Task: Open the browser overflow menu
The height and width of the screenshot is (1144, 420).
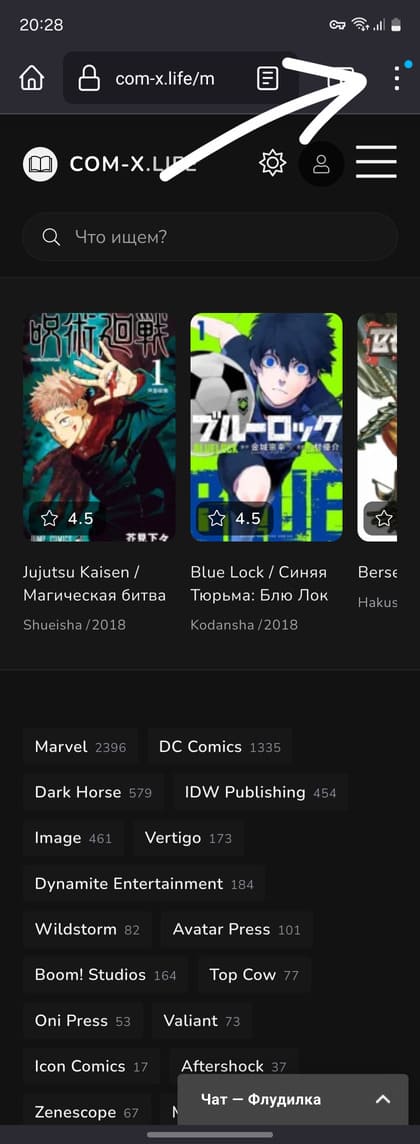Action: pyautogui.click(x=396, y=77)
